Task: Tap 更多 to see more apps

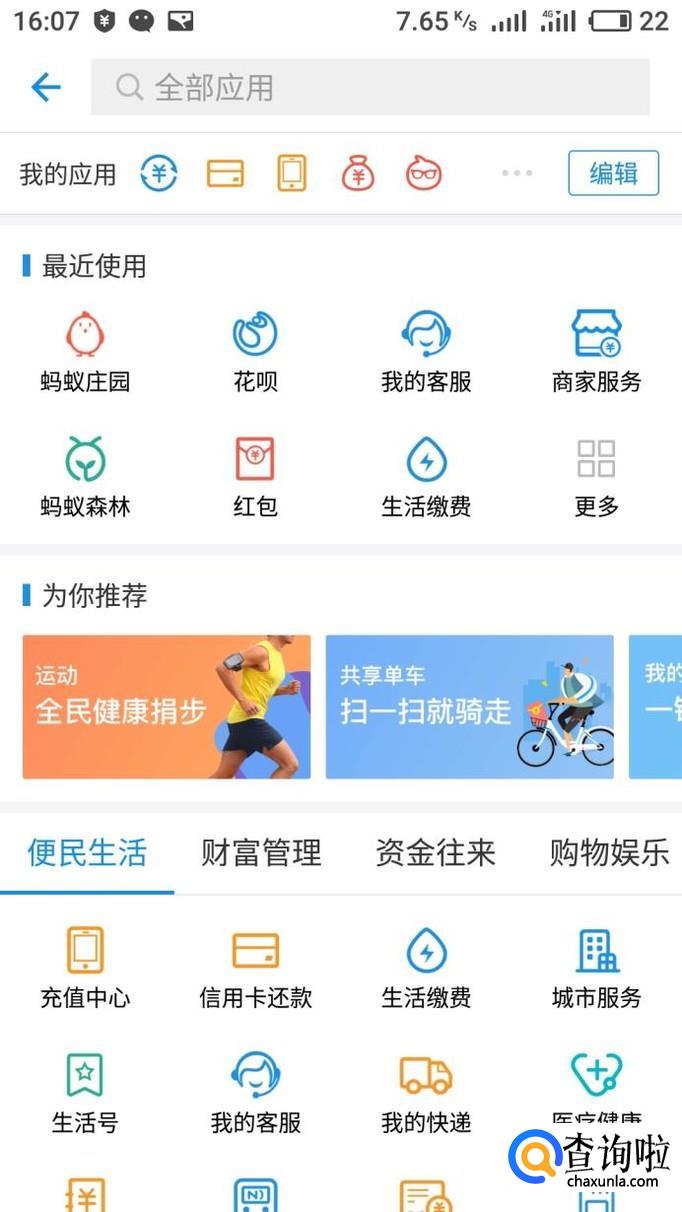Action: coord(596,475)
